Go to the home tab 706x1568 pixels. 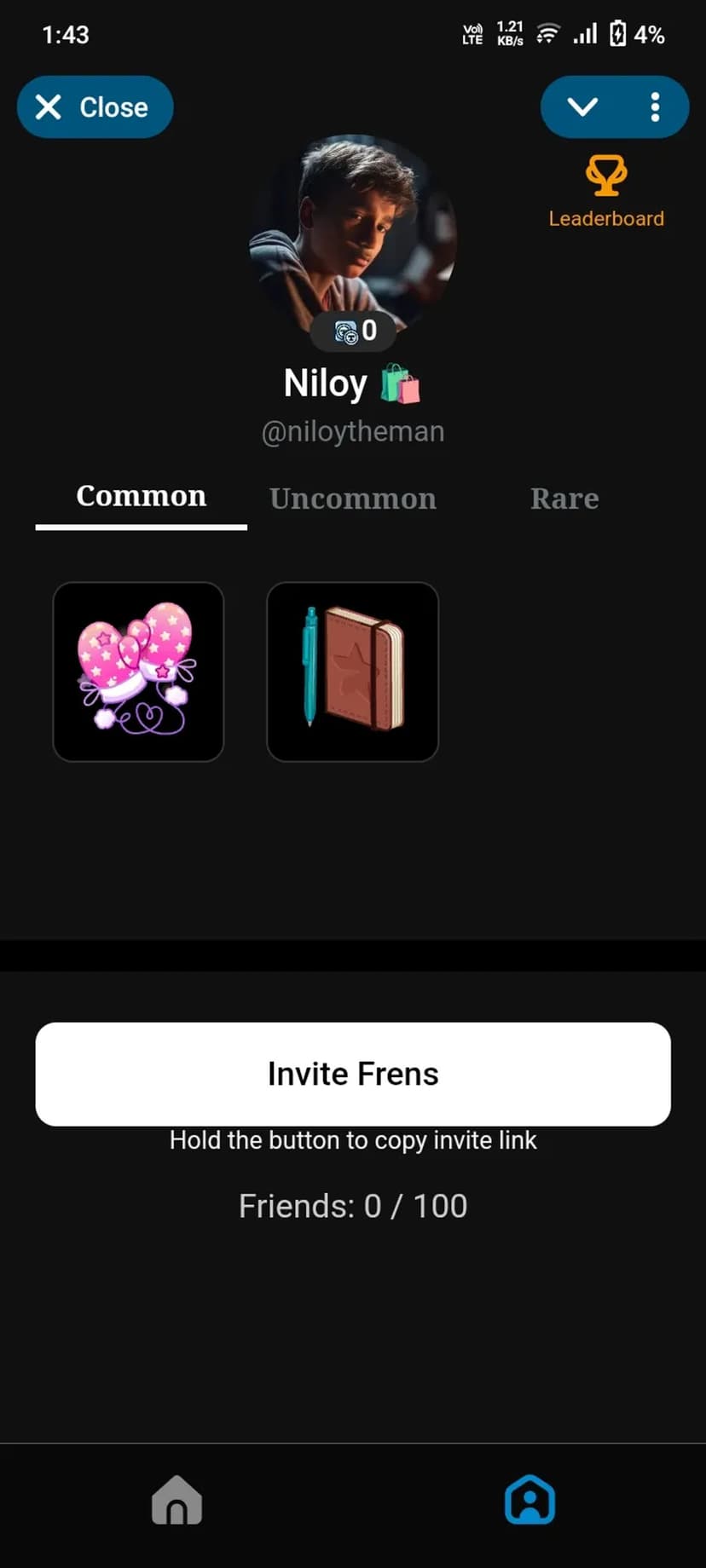click(176, 1501)
